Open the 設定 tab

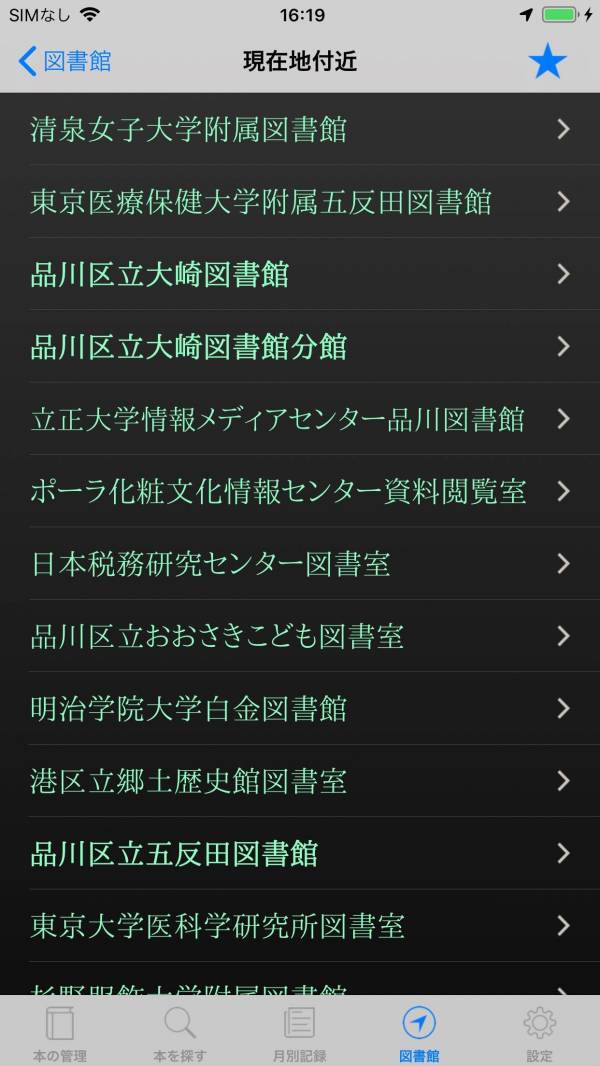click(539, 1032)
